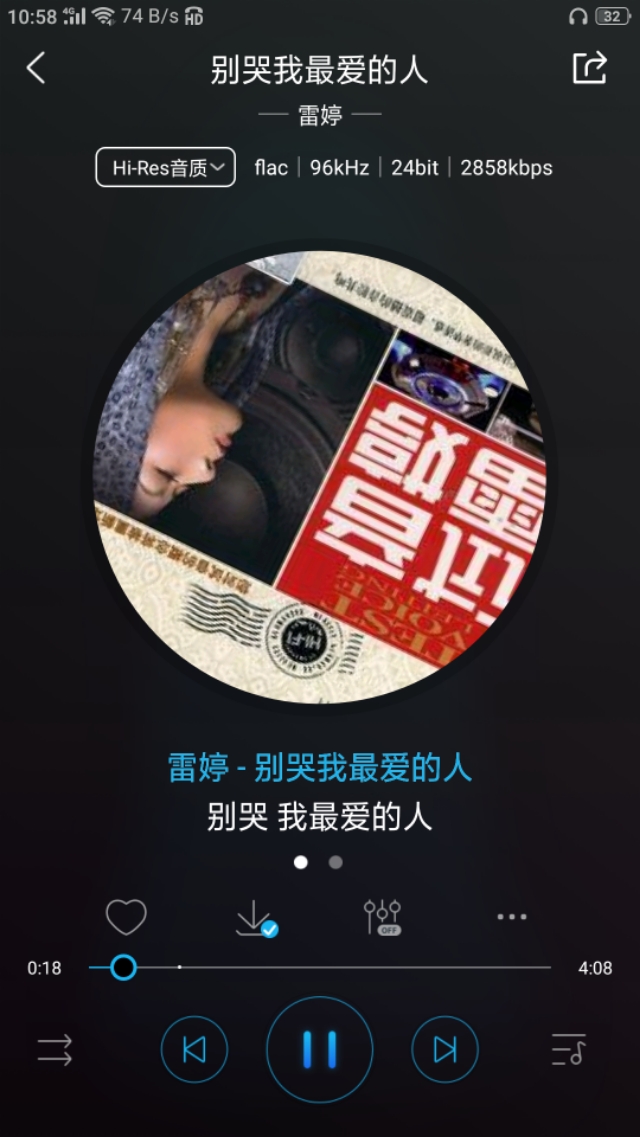
Task: Open the current playlist queue
Action: pos(568,1049)
